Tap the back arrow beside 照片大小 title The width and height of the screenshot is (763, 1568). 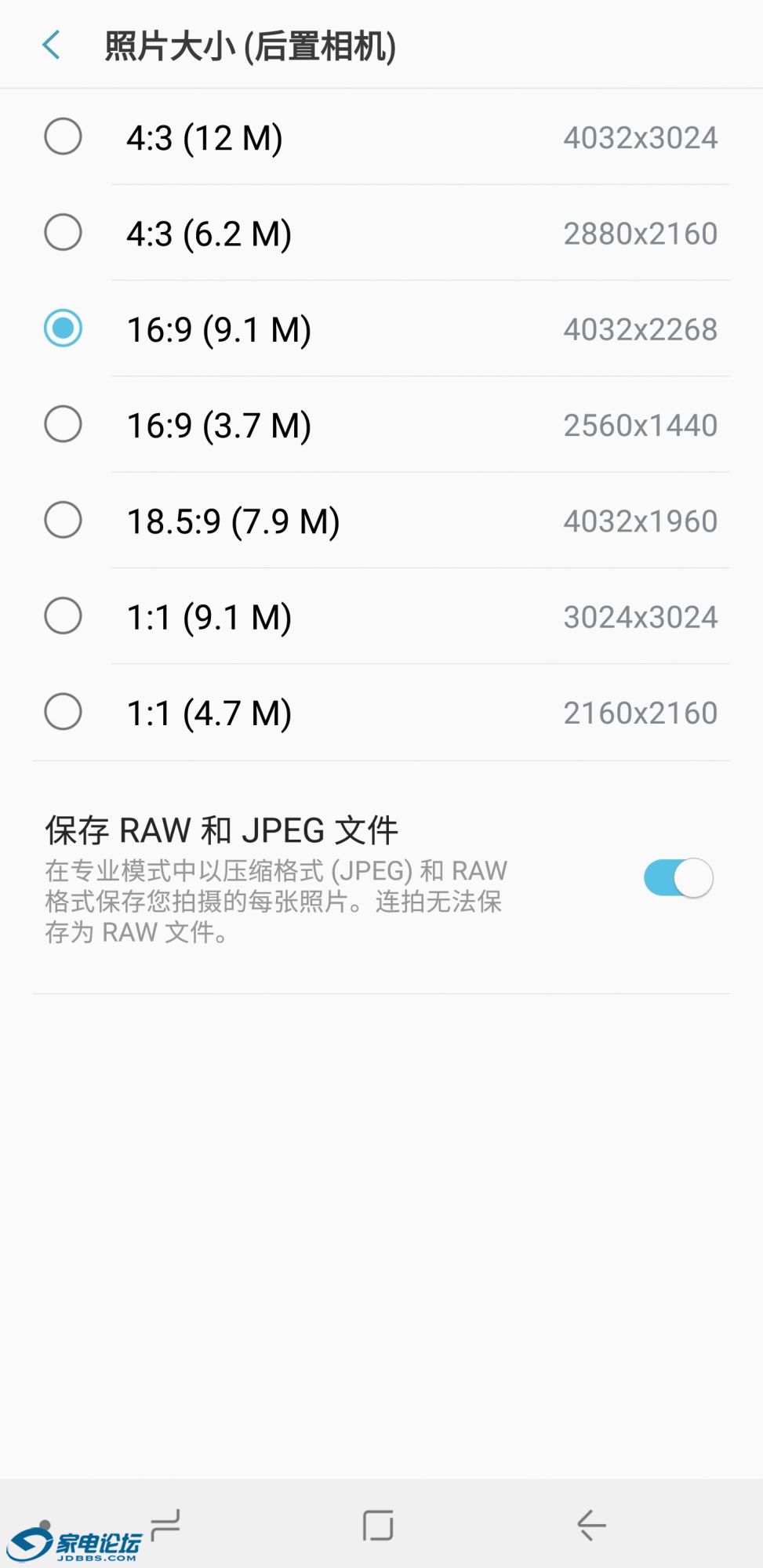(50, 45)
